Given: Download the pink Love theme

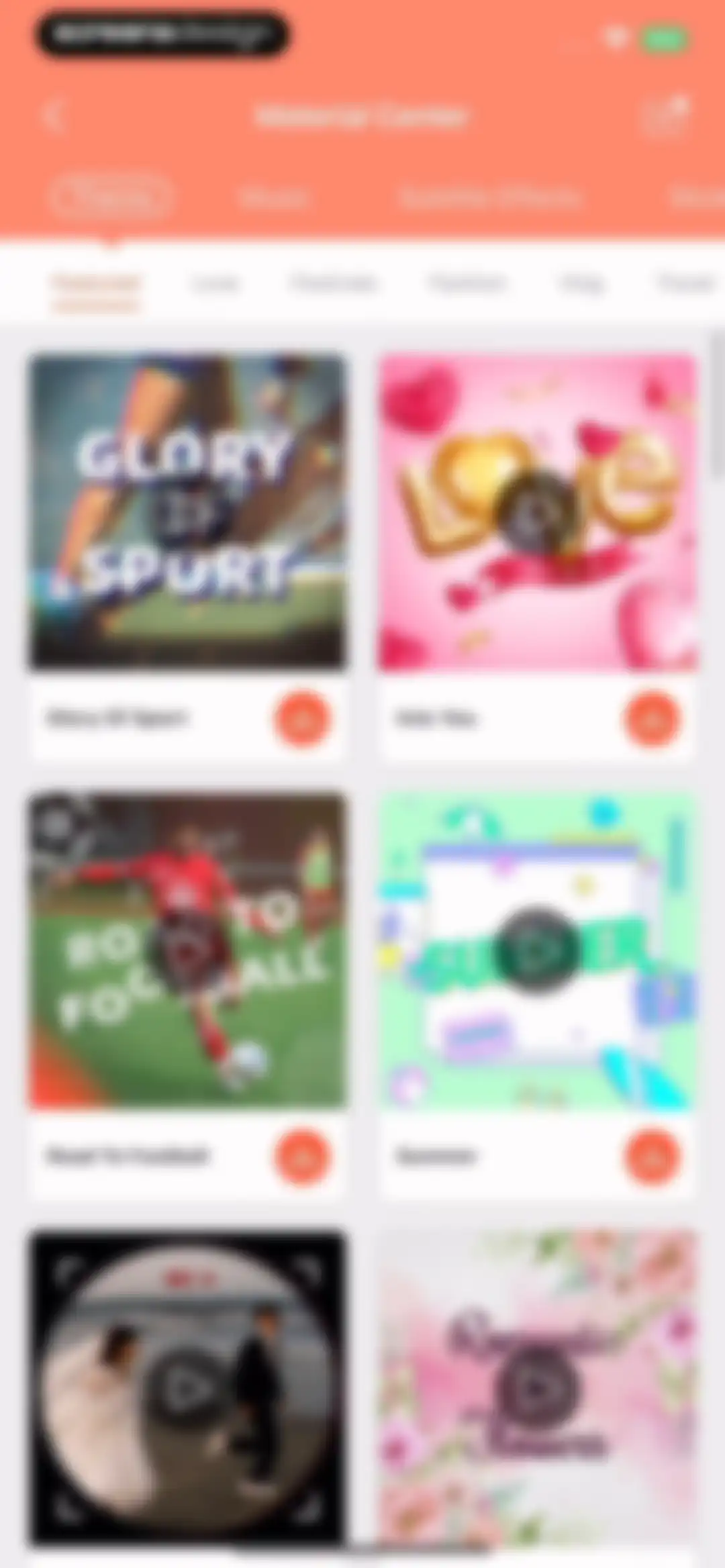Looking at the screenshot, I should click(x=651, y=718).
